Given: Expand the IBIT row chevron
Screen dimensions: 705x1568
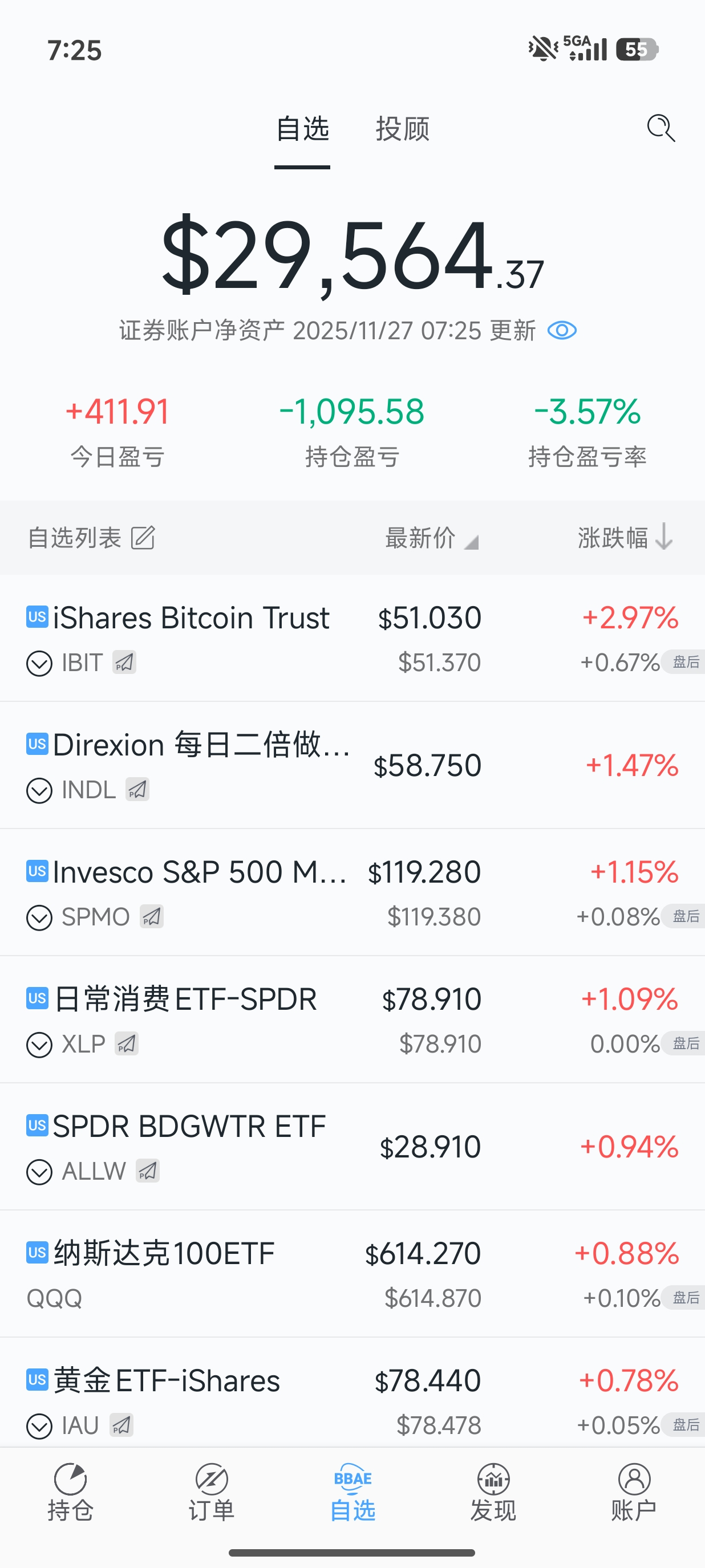Looking at the screenshot, I should click(x=39, y=663).
